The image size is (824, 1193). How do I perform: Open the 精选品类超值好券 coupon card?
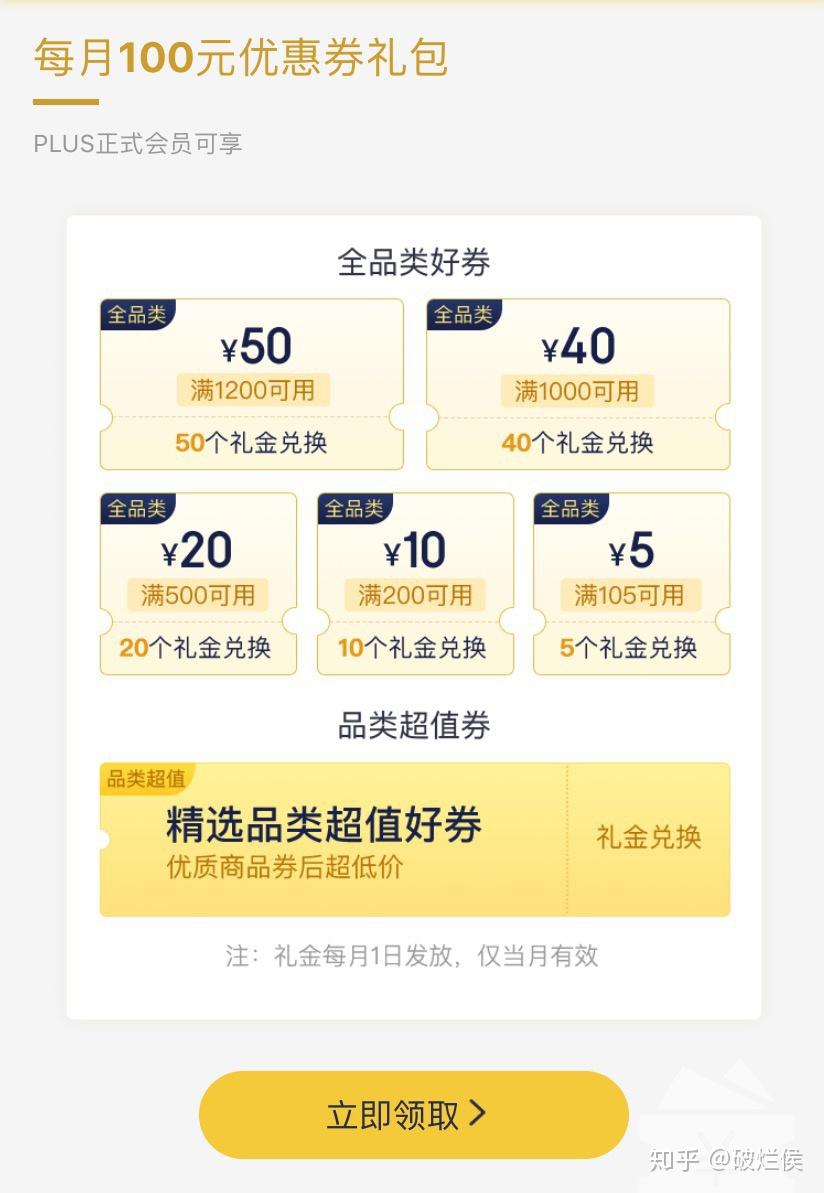point(414,839)
